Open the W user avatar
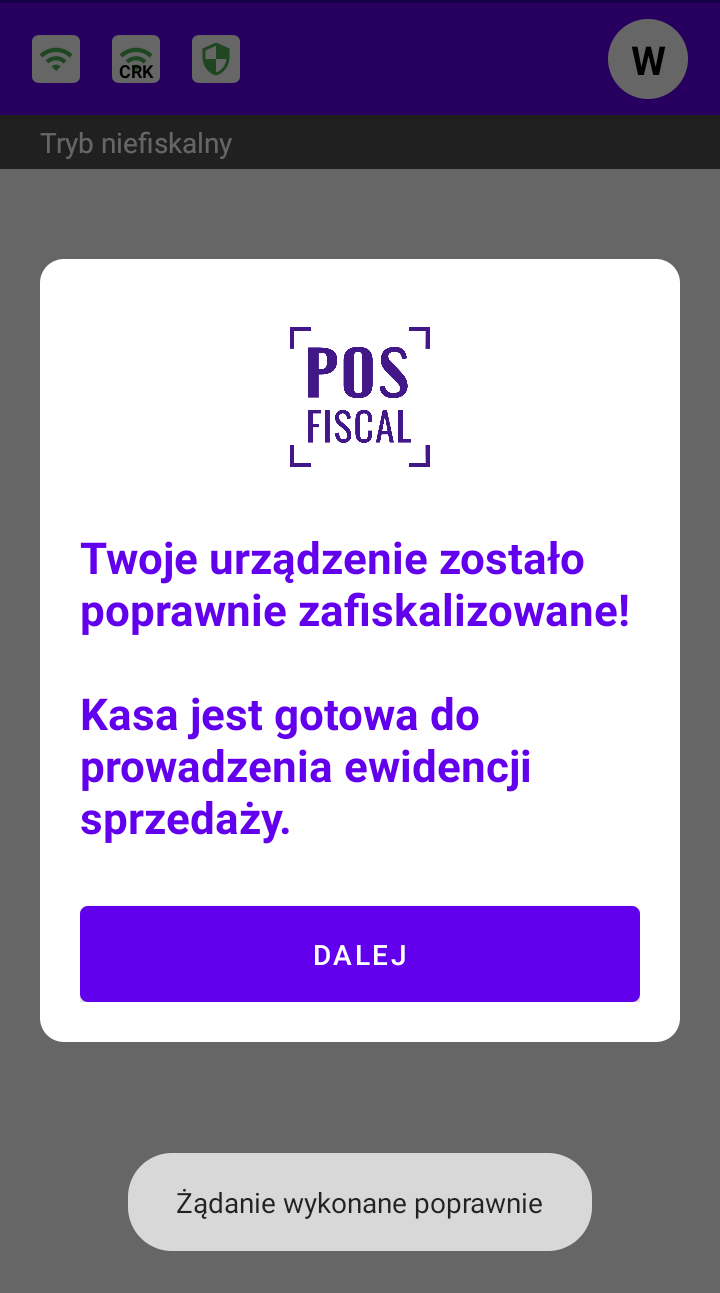Image resolution: width=720 pixels, height=1293 pixels. [x=648, y=59]
